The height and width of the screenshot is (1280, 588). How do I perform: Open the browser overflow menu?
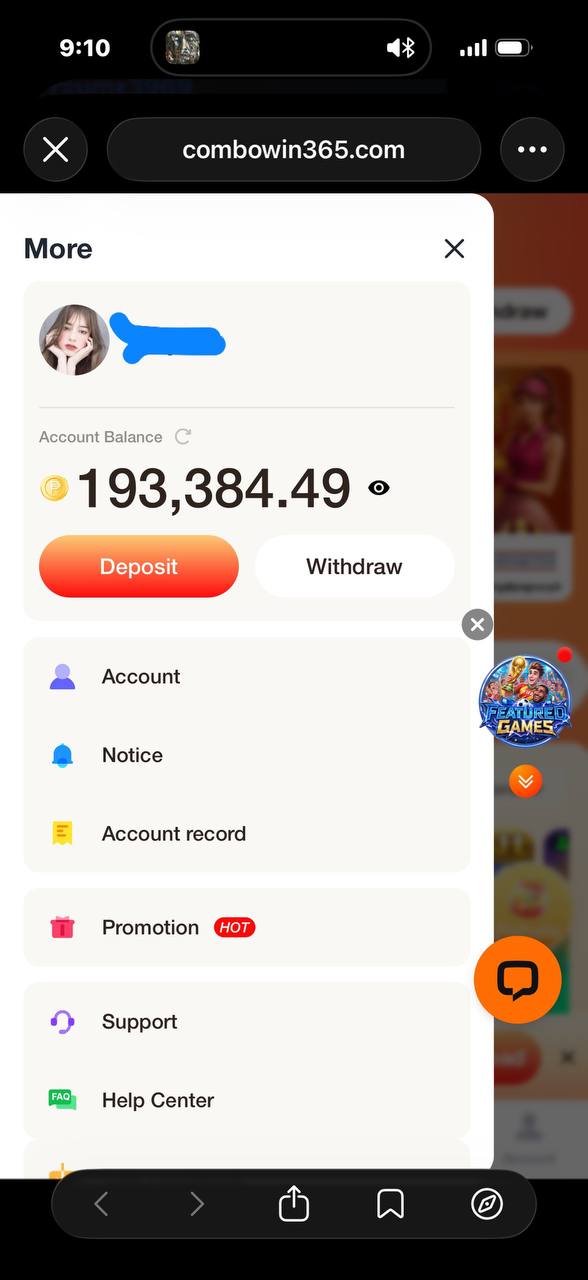click(532, 150)
